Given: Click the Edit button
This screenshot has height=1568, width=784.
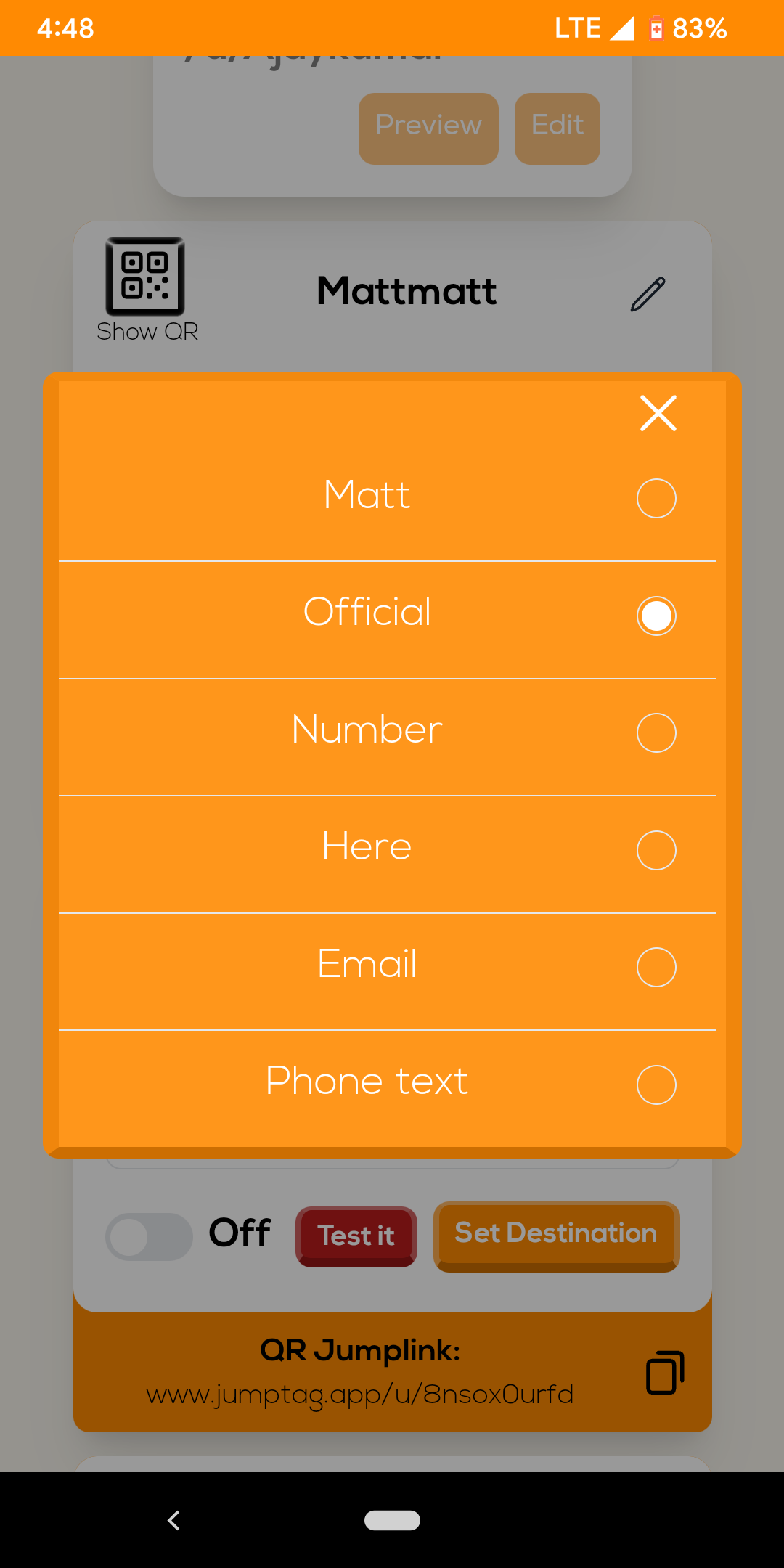Looking at the screenshot, I should (x=556, y=127).
